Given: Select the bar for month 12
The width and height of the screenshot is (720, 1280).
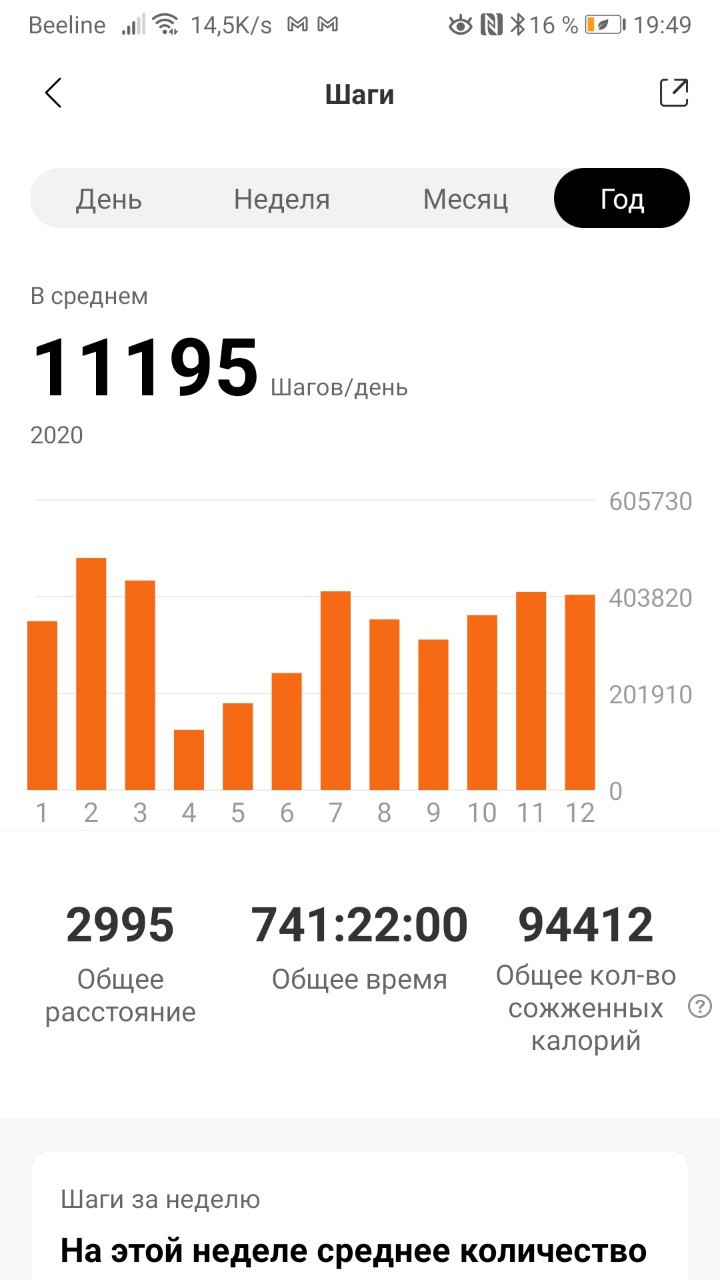Looking at the screenshot, I should [x=580, y=692].
